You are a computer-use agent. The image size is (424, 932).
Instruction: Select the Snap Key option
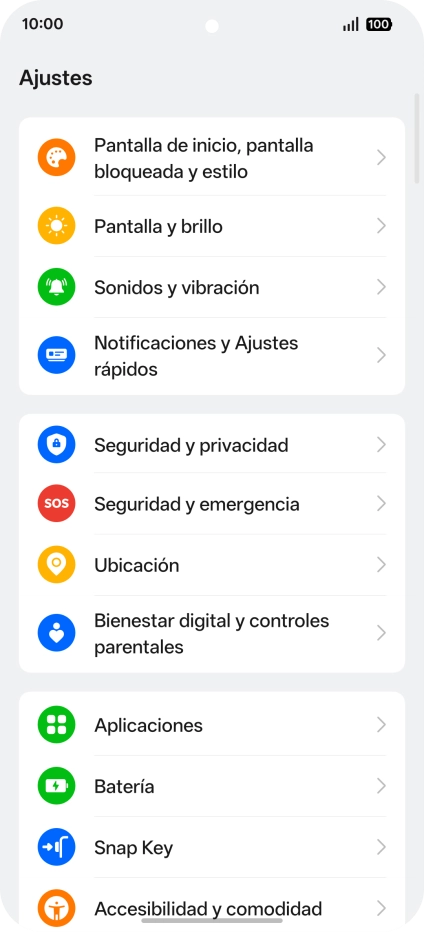tap(212, 846)
